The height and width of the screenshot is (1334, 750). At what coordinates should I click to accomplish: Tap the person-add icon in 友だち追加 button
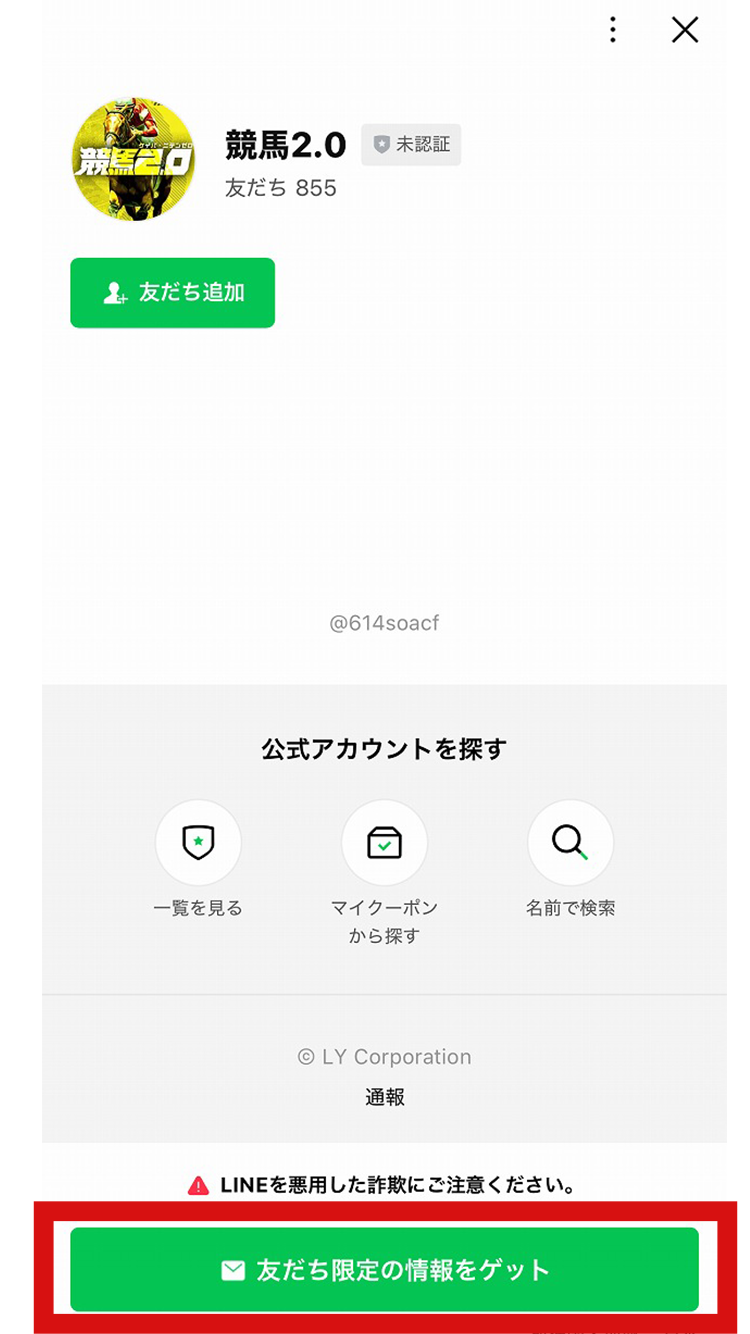(116, 292)
